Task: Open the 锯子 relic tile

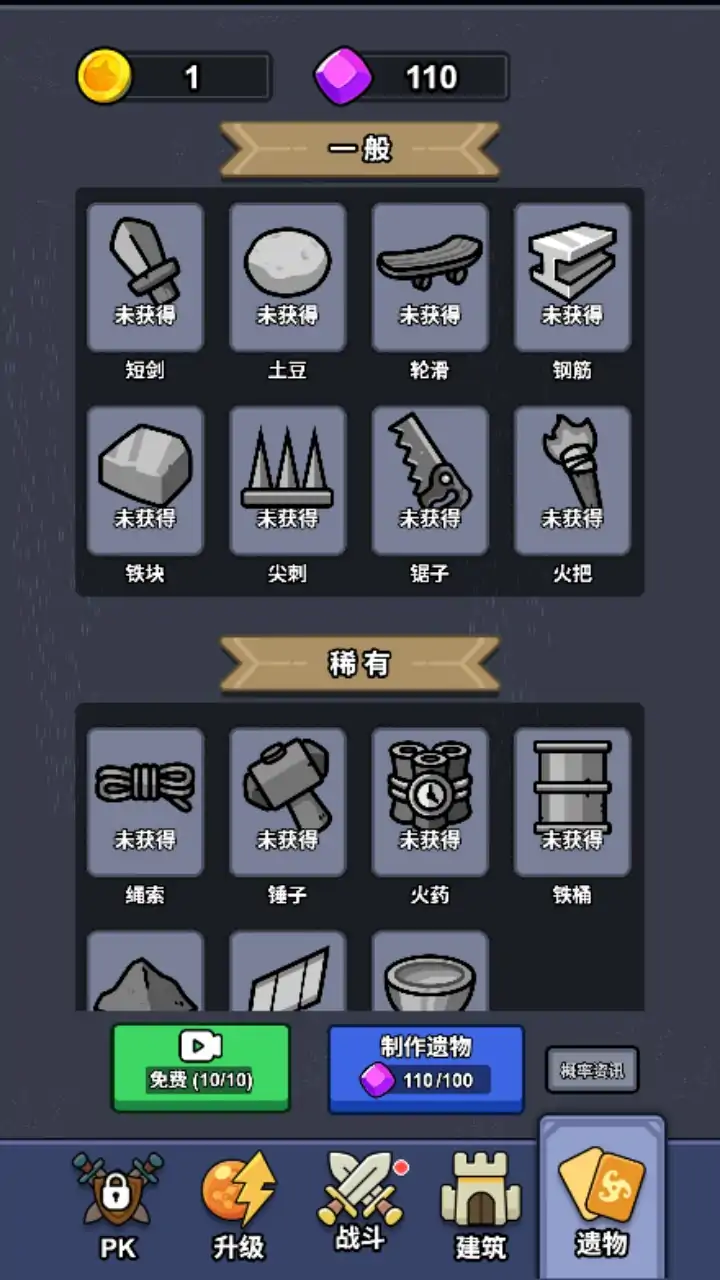Action: click(x=430, y=480)
